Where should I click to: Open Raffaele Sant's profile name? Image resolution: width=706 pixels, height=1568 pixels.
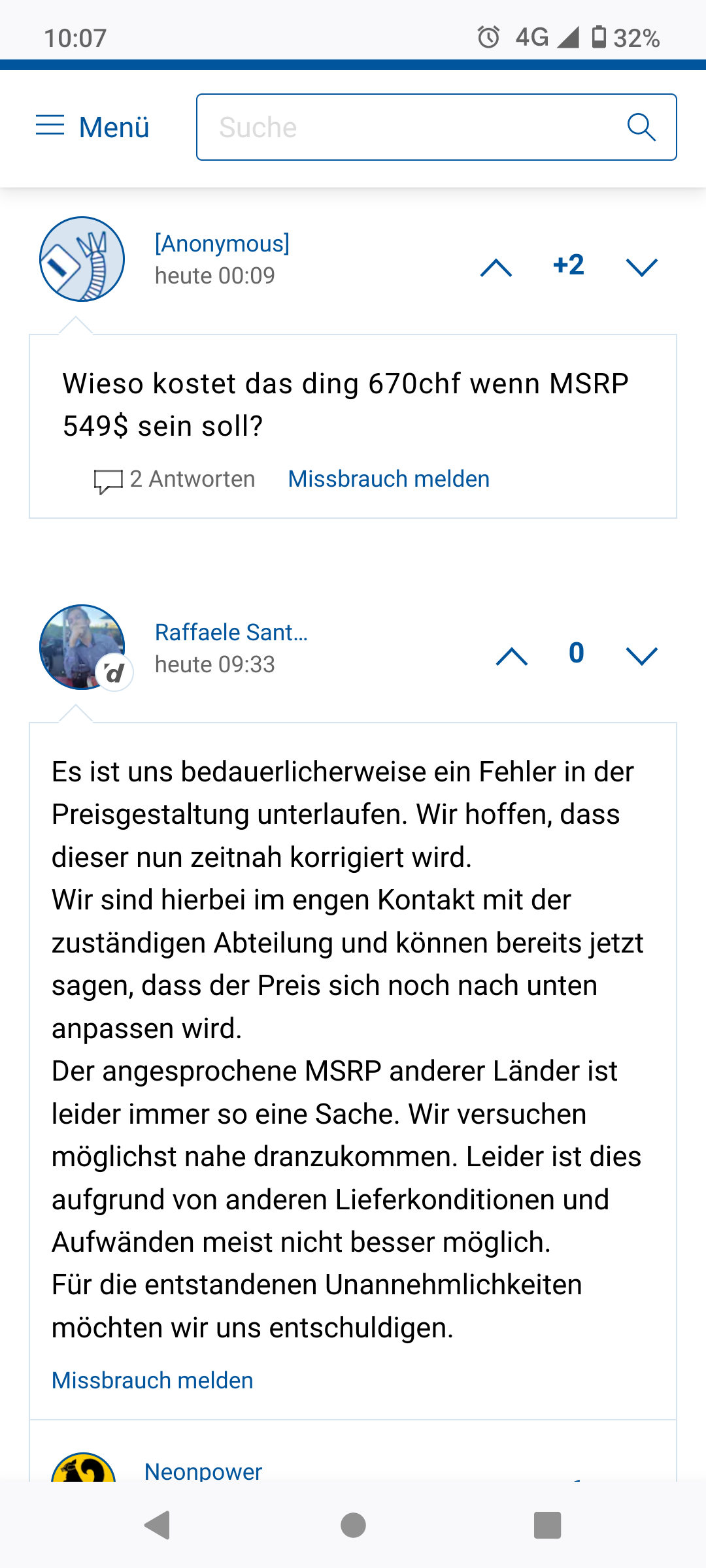(x=231, y=632)
